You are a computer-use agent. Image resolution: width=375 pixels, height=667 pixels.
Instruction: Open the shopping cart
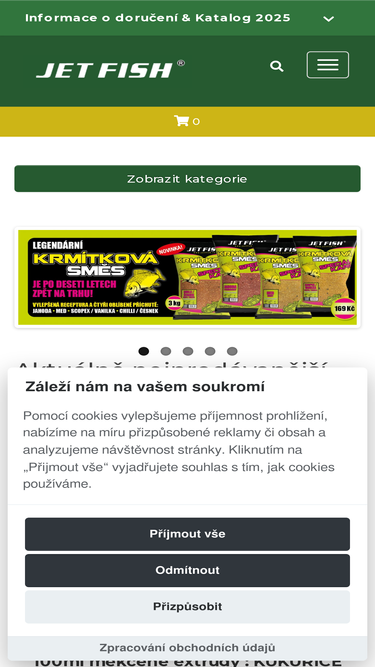coord(187,121)
